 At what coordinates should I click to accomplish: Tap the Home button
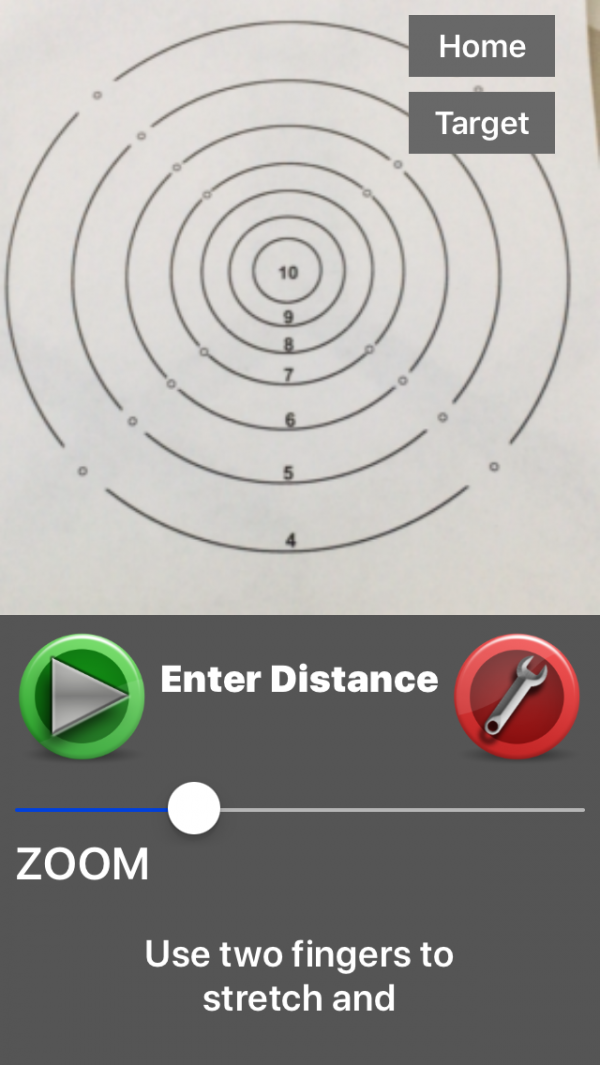pos(481,46)
